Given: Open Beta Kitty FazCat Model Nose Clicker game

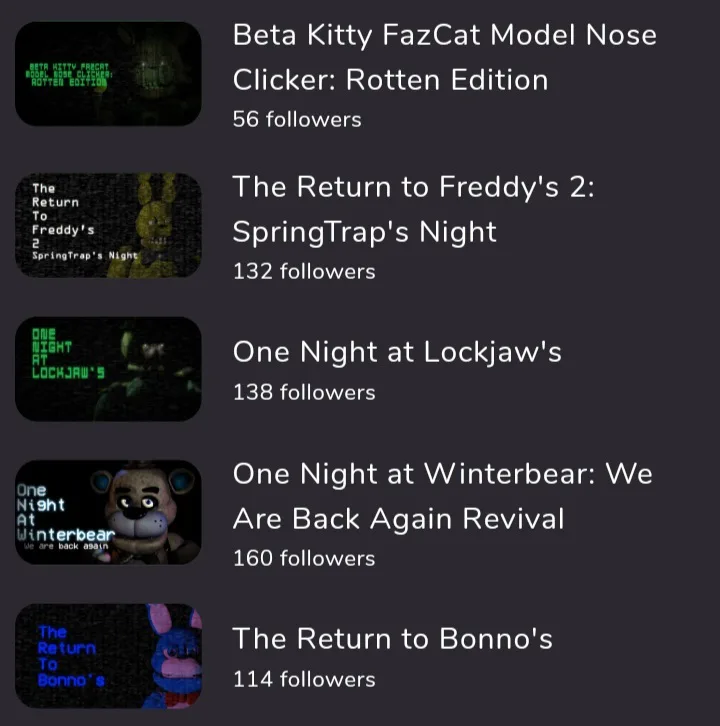Looking at the screenshot, I should coord(444,57).
